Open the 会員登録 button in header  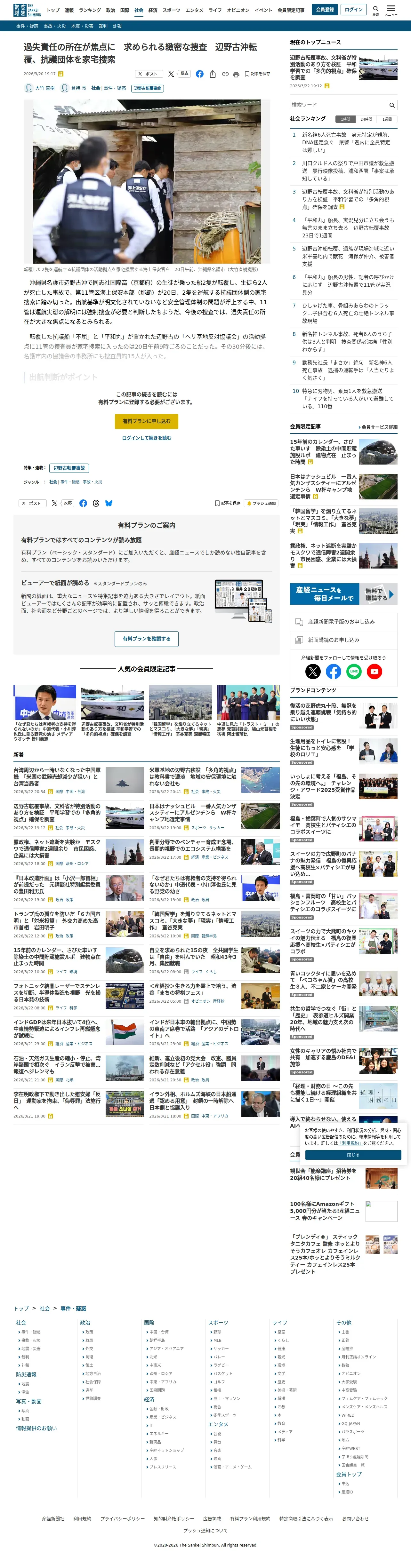coord(325,10)
